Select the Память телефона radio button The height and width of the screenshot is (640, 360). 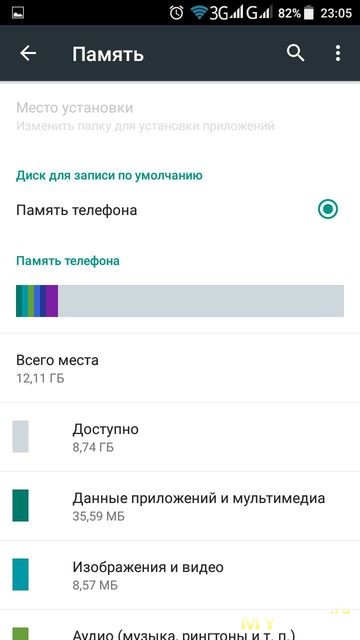[x=328, y=210]
